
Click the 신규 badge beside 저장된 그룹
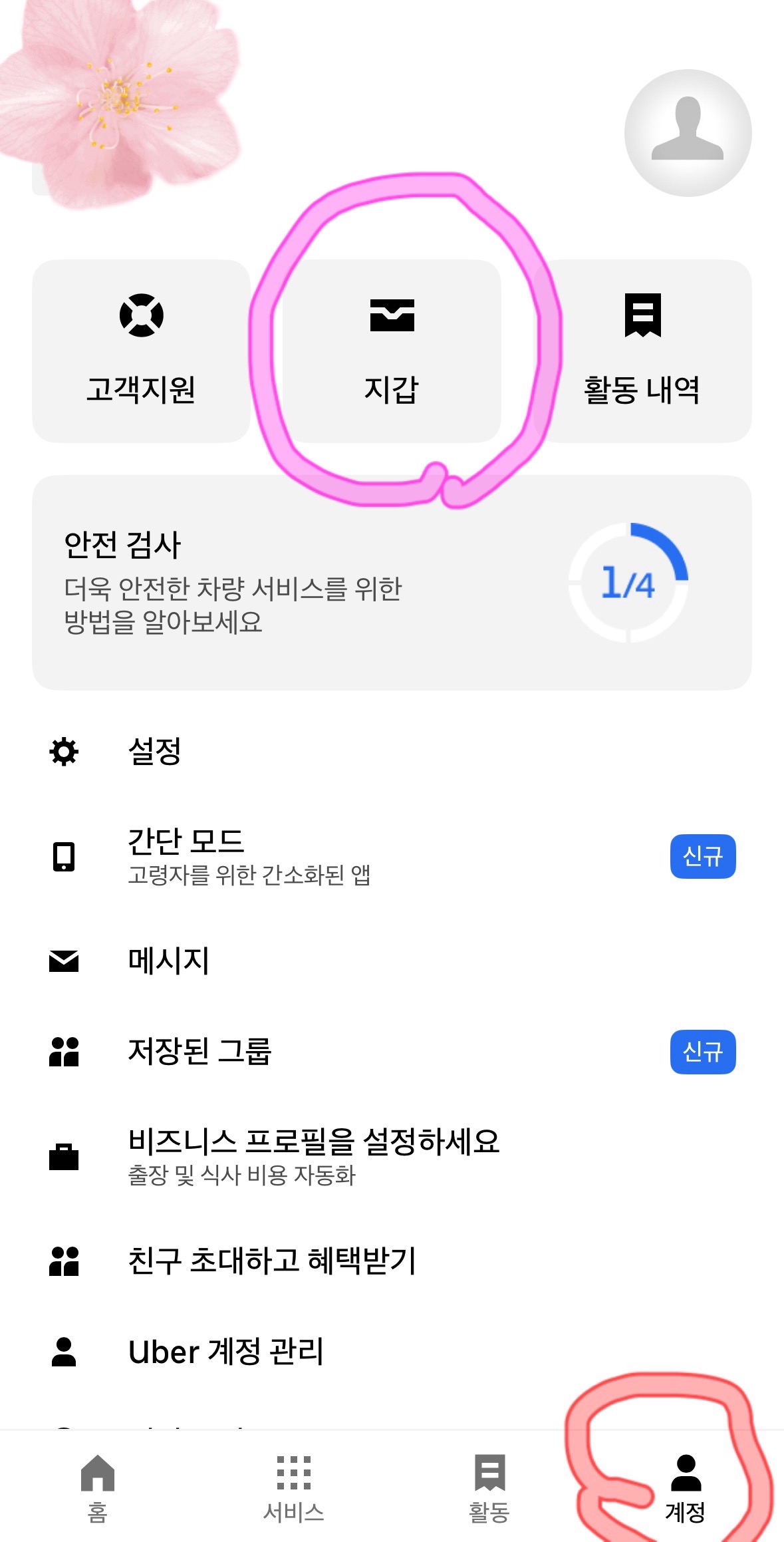pyautogui.click(x=703, y=1051)
